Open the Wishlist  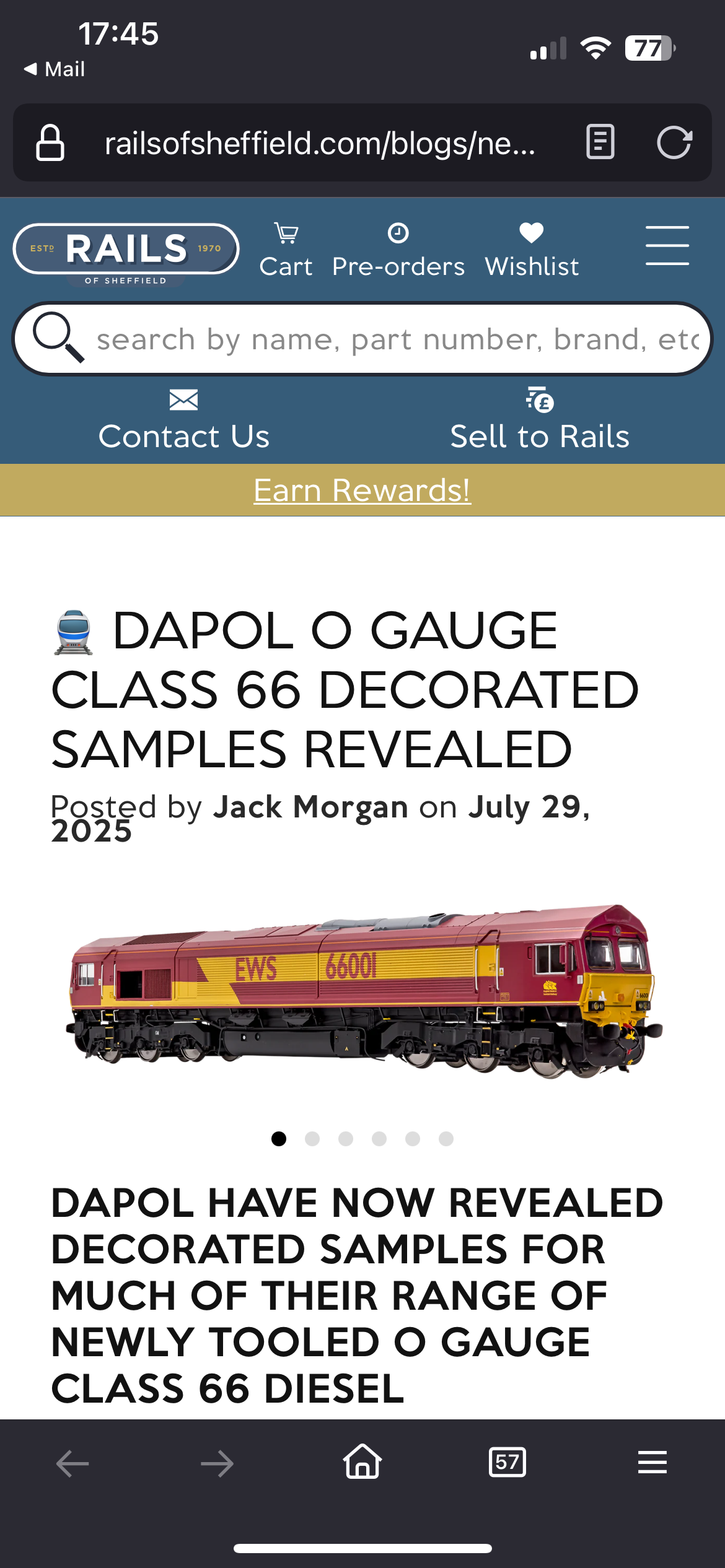click(532, 251)
